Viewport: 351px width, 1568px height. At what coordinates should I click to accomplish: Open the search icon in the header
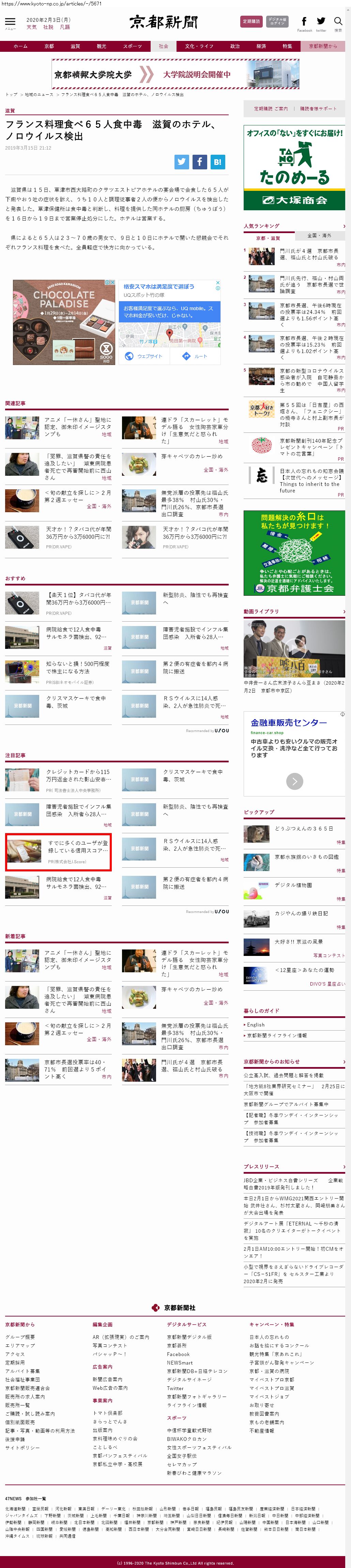click(x=338, y=22)
